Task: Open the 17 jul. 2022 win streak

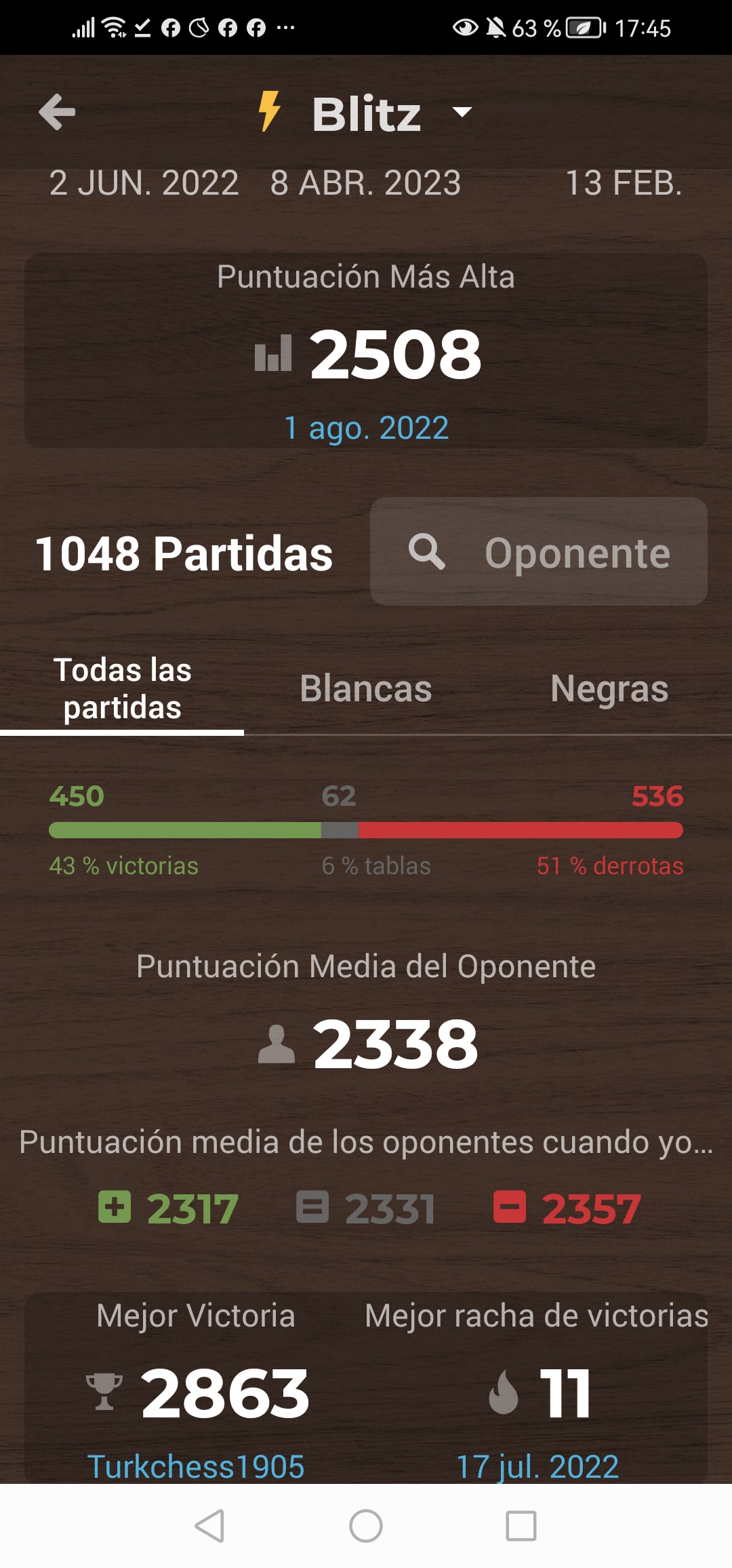Action: (x=537, y=1466)
